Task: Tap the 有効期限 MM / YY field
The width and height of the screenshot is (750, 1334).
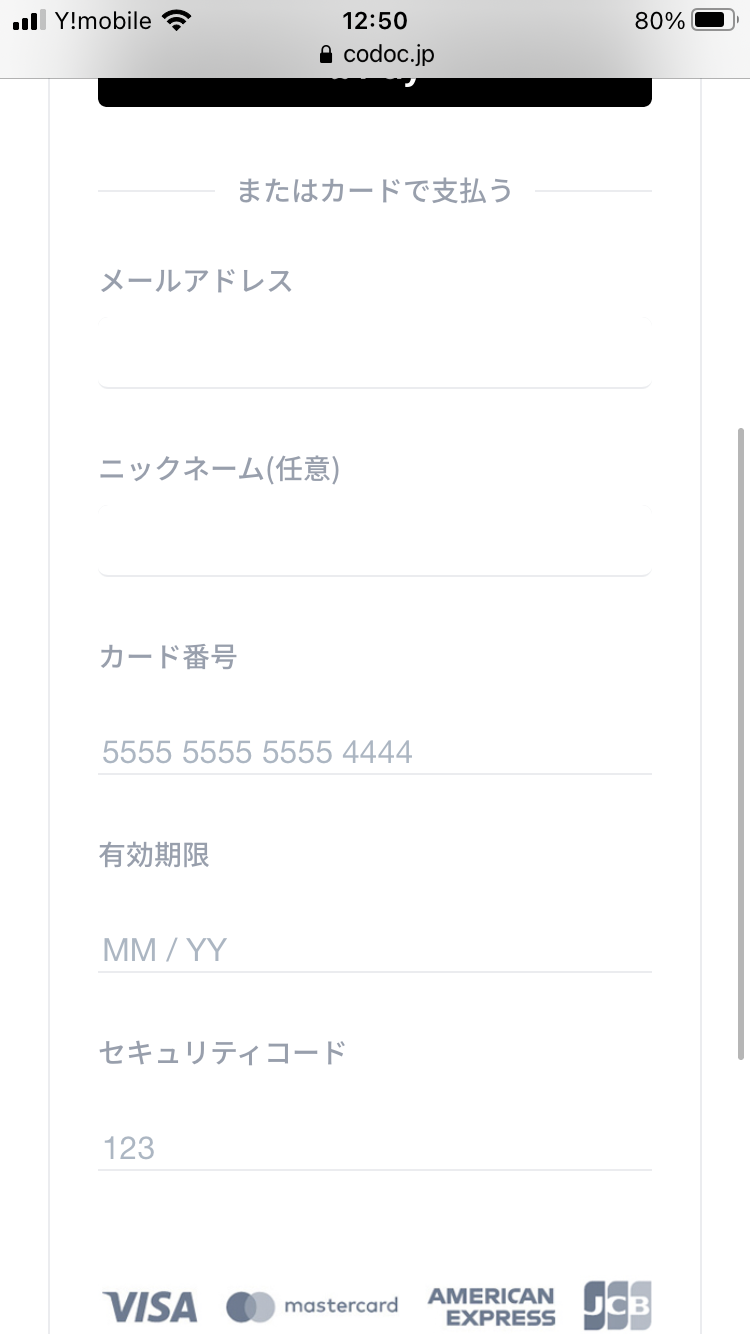Action: pos(375,950)
